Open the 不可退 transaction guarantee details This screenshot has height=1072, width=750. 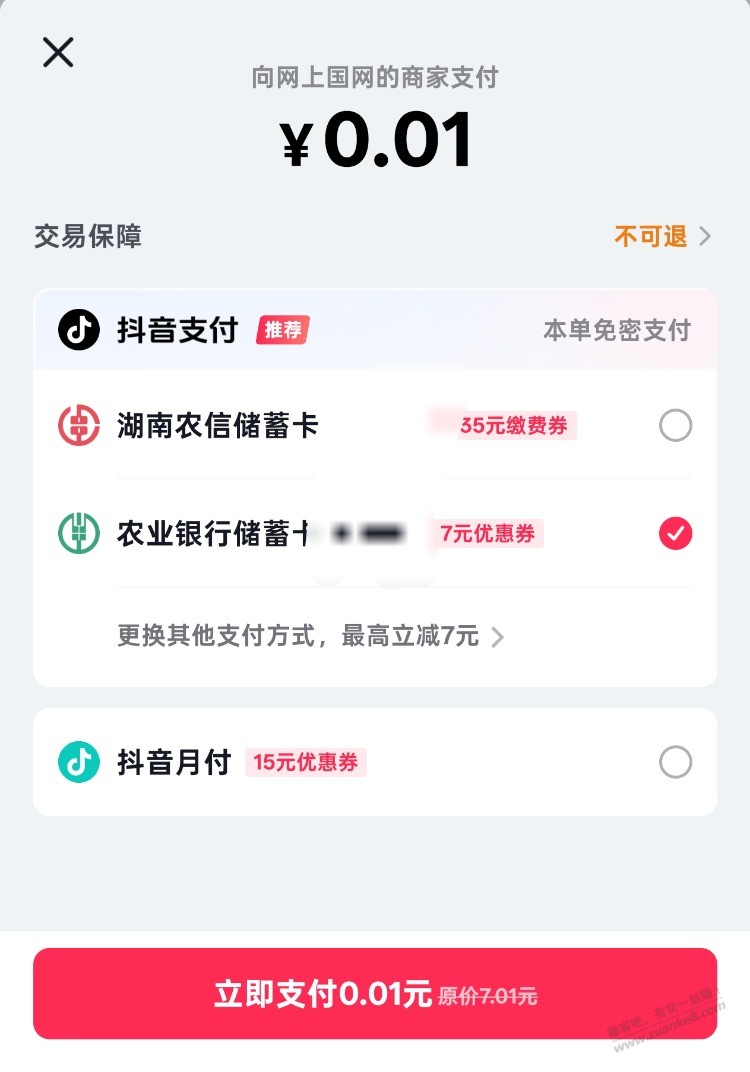pyautogui.click(x=662, y=236)
